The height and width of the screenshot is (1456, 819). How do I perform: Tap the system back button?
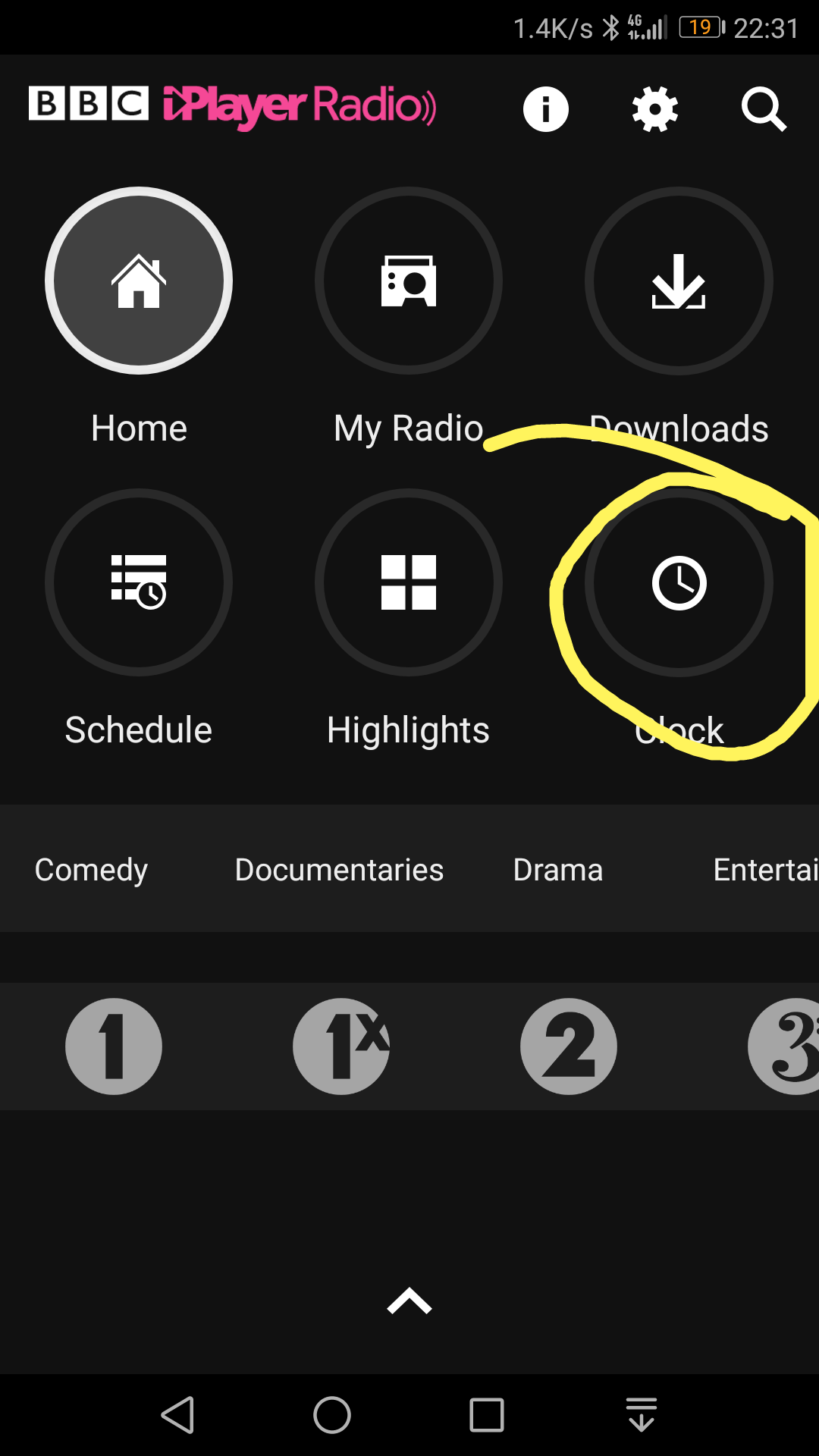click(179, 1415)
